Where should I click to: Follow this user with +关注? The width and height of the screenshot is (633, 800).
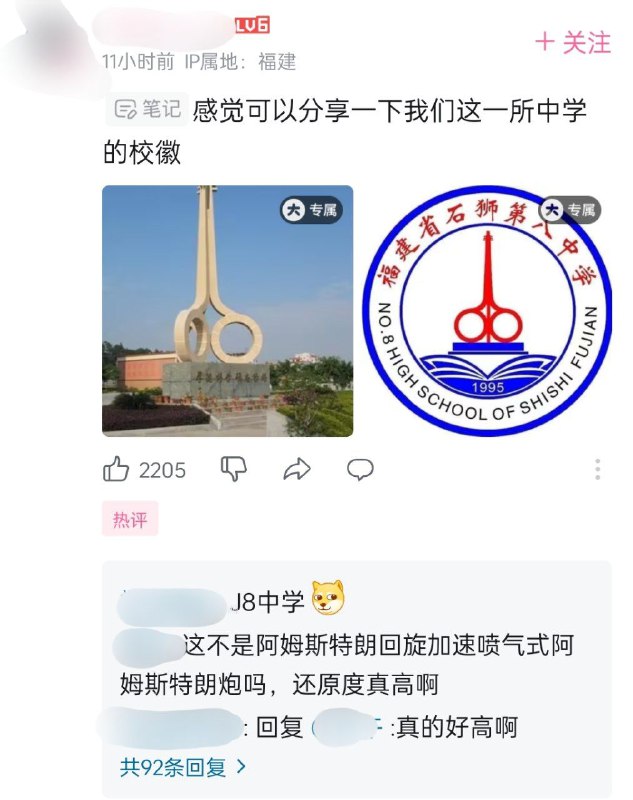coord(573,42)
